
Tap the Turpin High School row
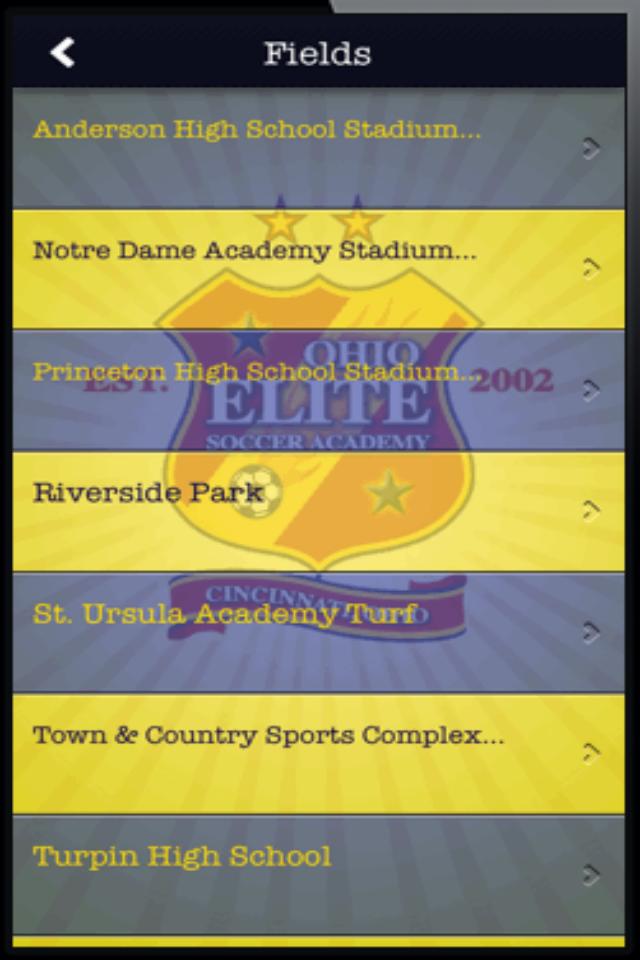coord(318,874)
